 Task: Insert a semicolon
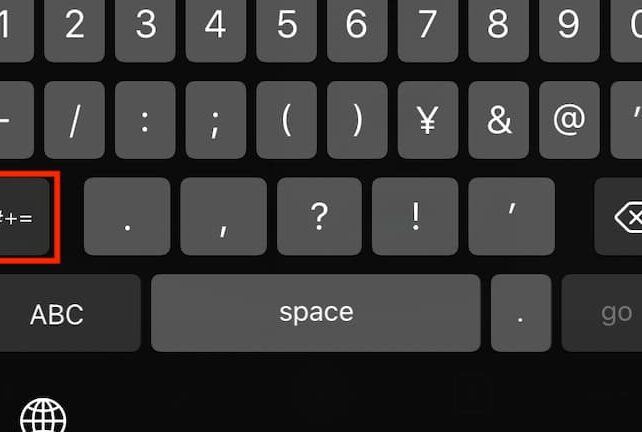(x=215, y=120)
